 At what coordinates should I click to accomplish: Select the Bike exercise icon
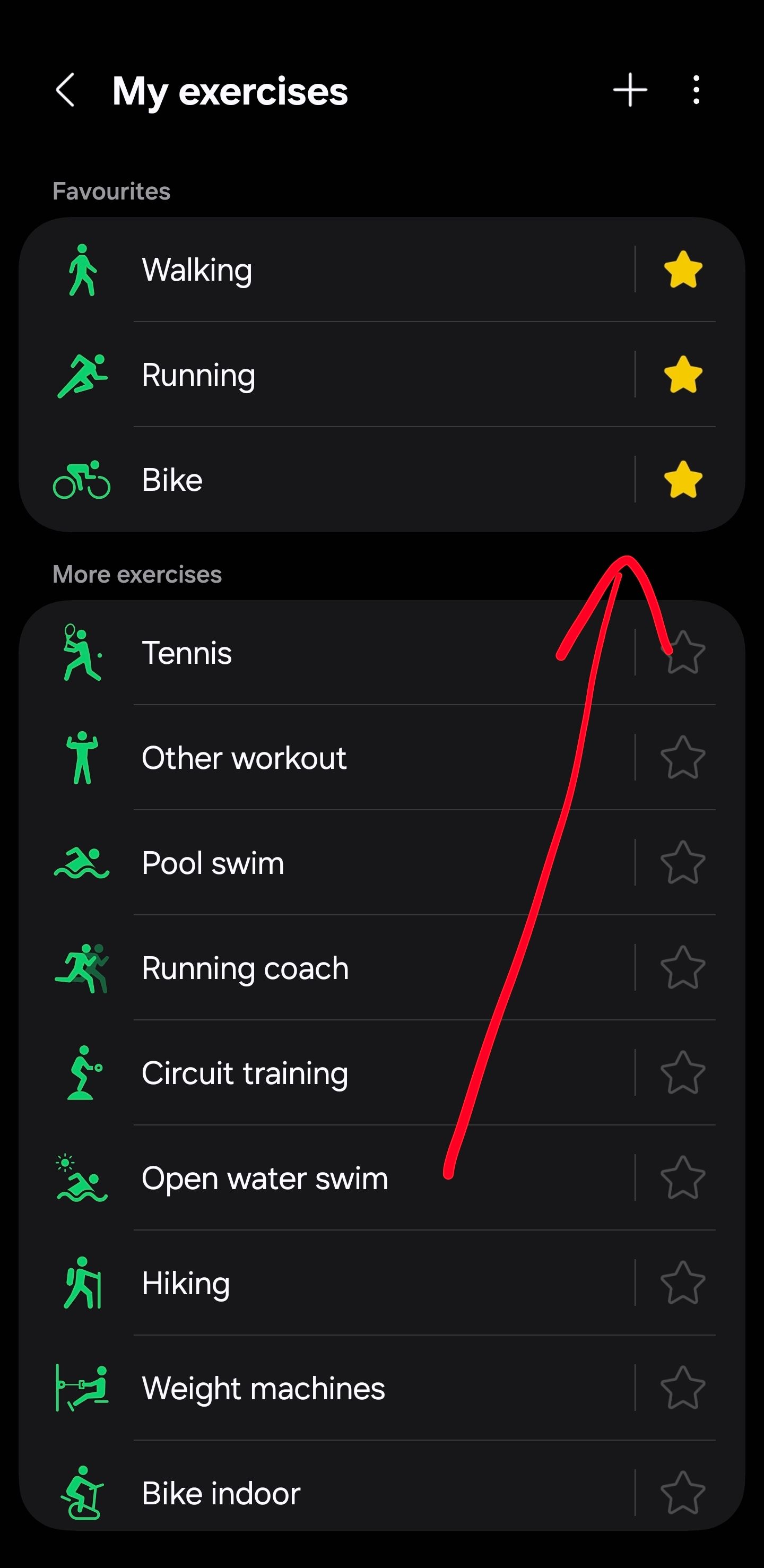[x=82, y=480]
